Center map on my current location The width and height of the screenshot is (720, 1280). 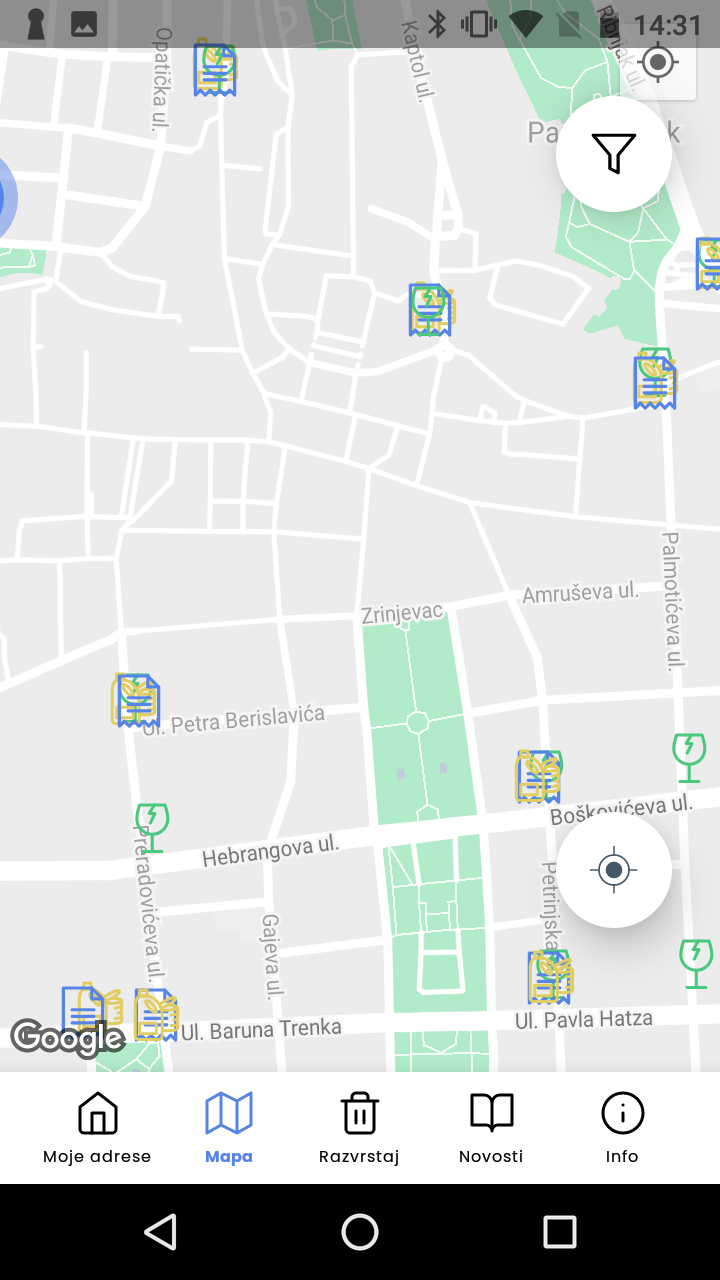613,870
